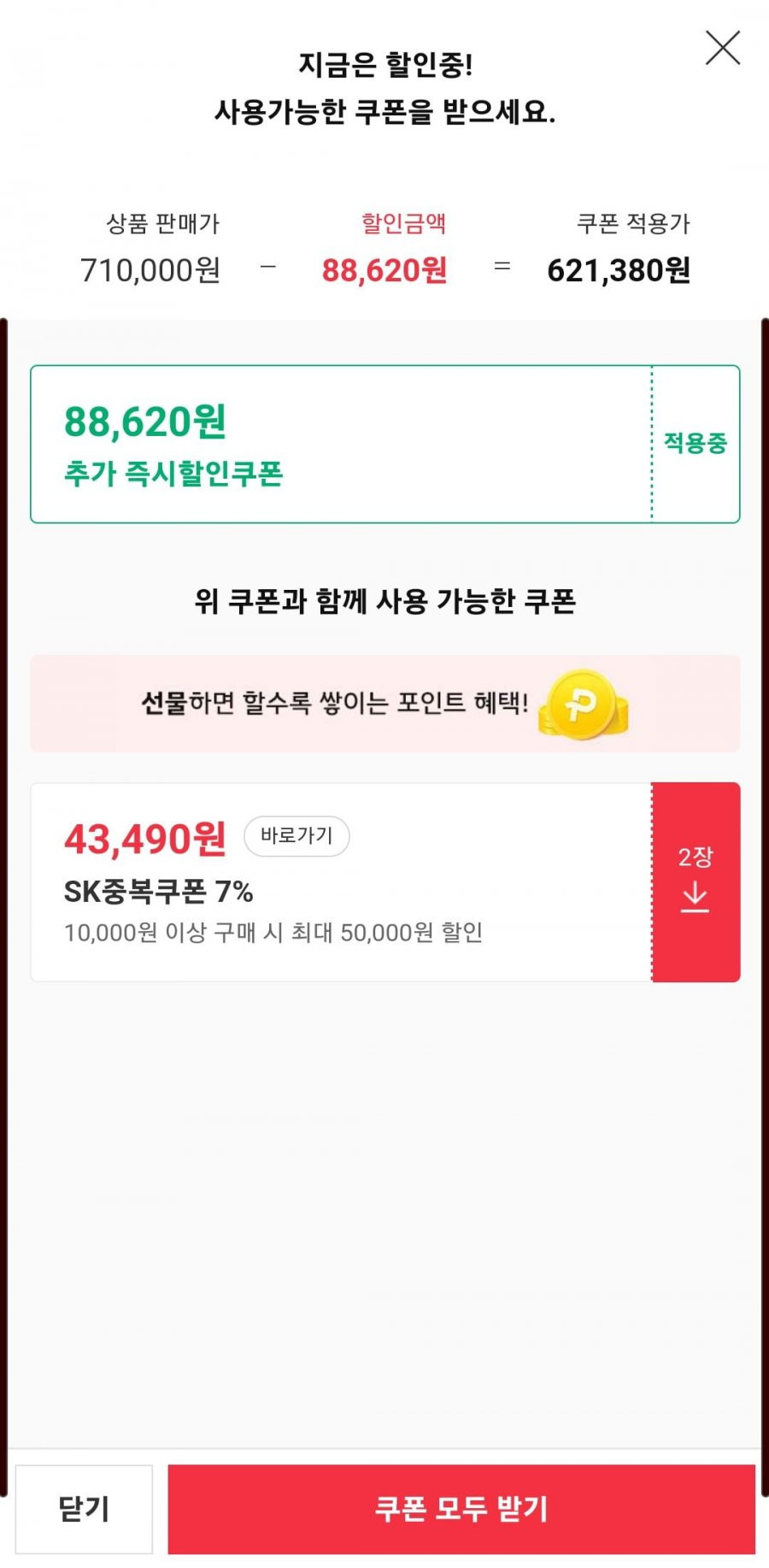This screenshot has height=1568, width=769.
Task: Select the 88,620원 추가 즉시할인쿠폰 card
Action: pos(342,445)
